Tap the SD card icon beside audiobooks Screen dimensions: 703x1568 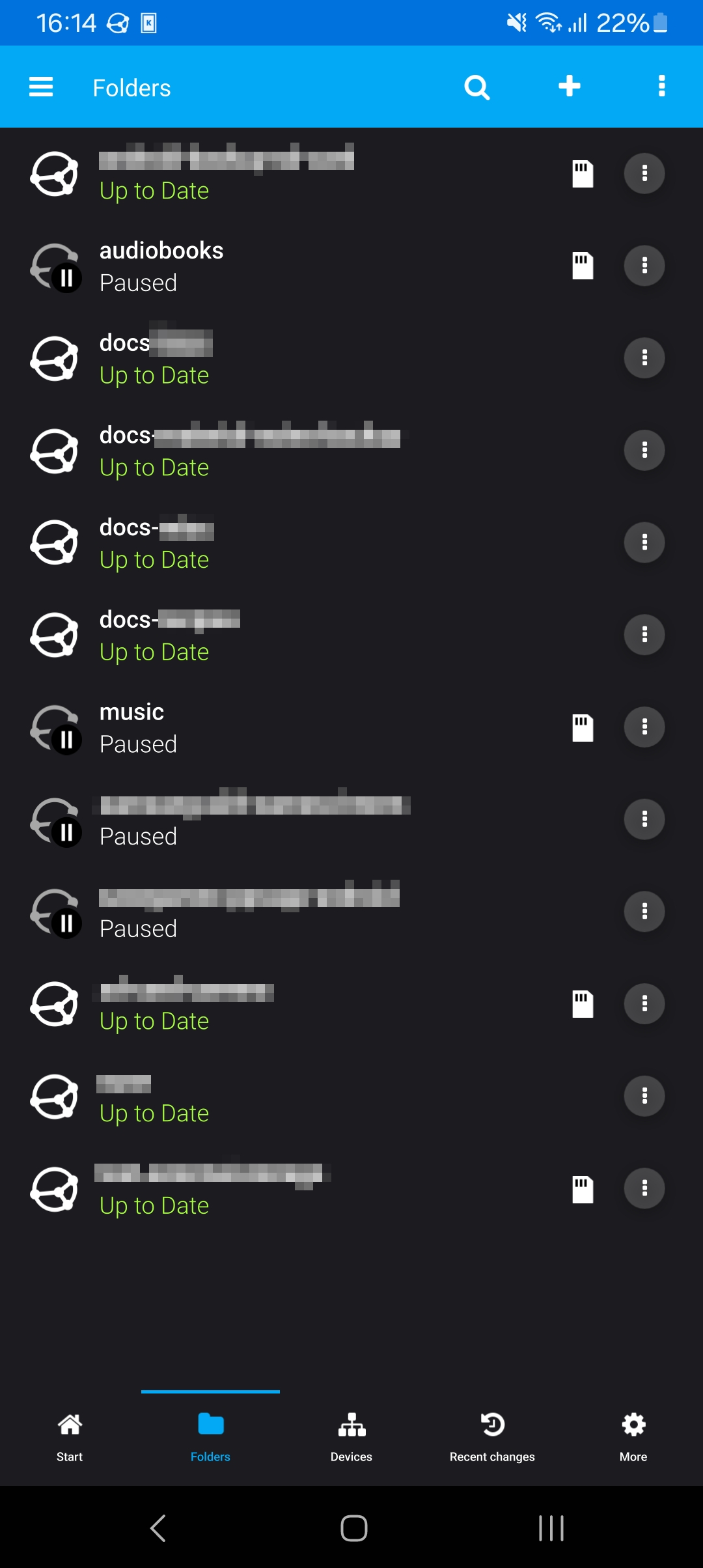[583, 266]
